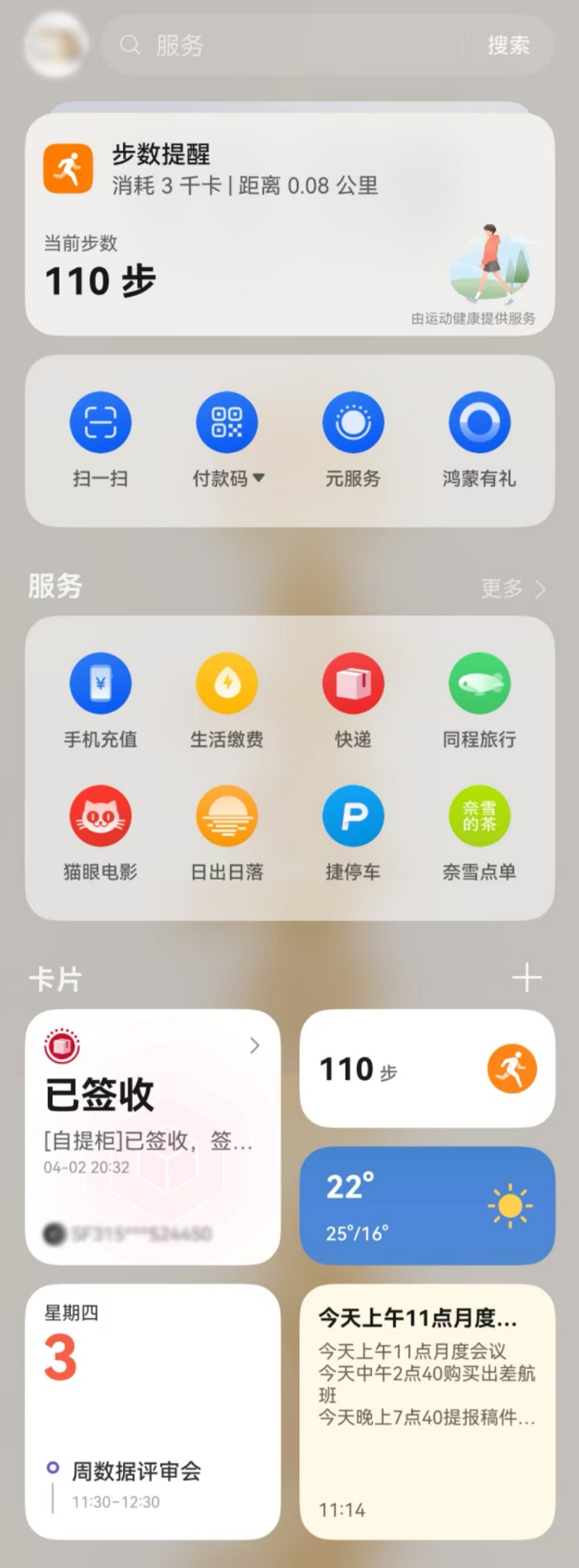Open the 已签收 delivery card
The height and width of the screenshot is (1568, 579).
153,1137
